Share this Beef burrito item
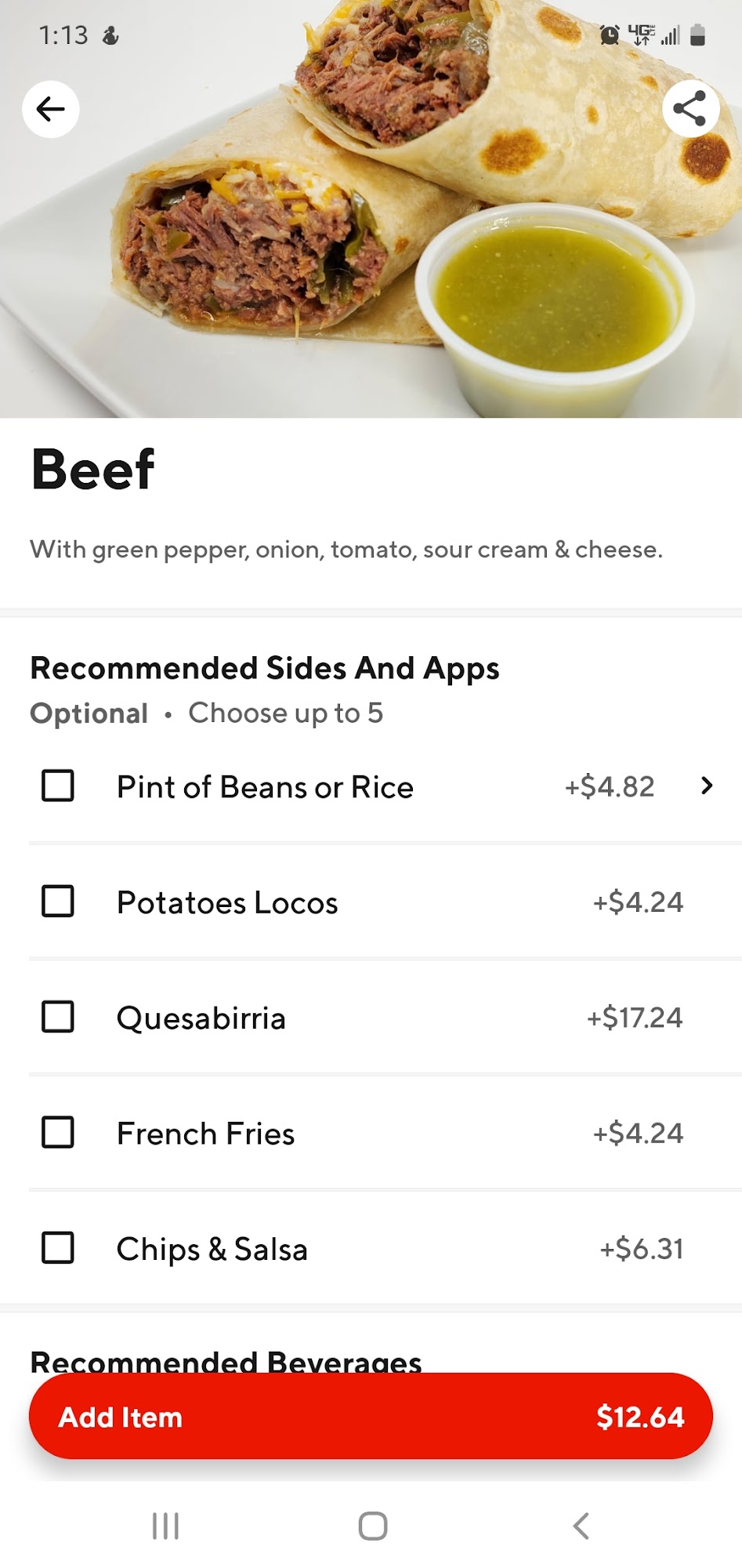Screen dimensions: 742x1568 (x=690, y=109)
